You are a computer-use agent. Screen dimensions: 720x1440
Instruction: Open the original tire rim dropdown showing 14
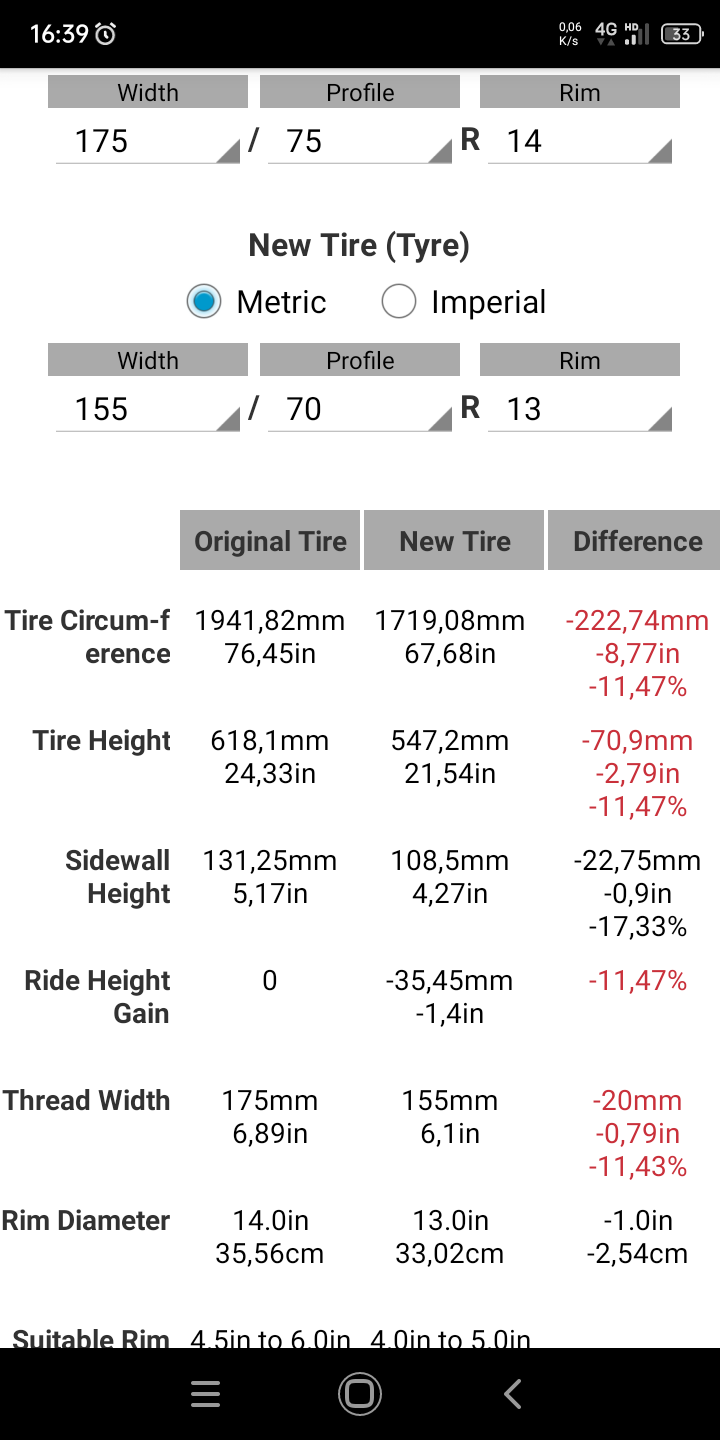pos(580,142)
